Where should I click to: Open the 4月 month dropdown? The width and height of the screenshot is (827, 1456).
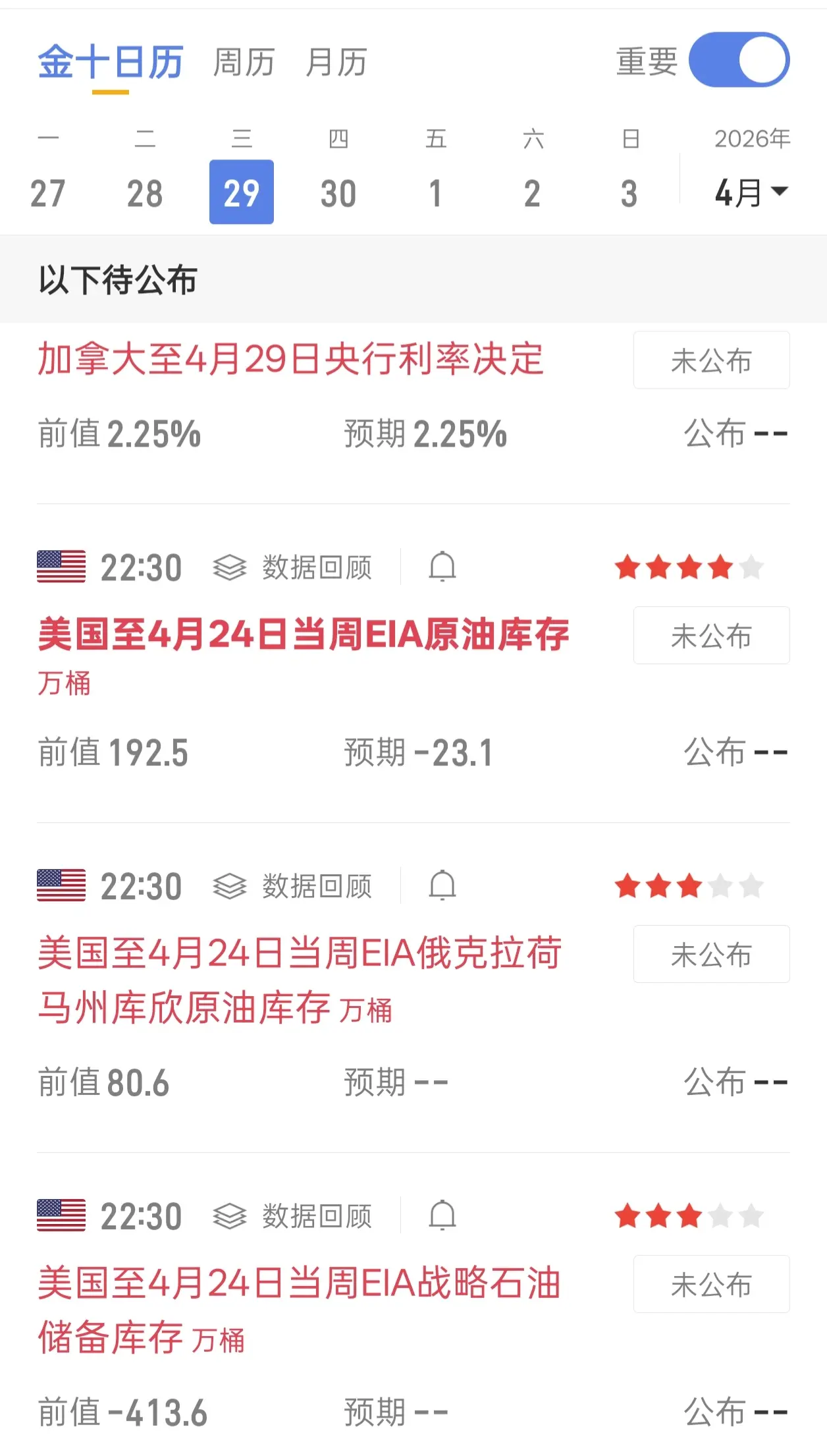pyautogui.click(x=751, y=192)
